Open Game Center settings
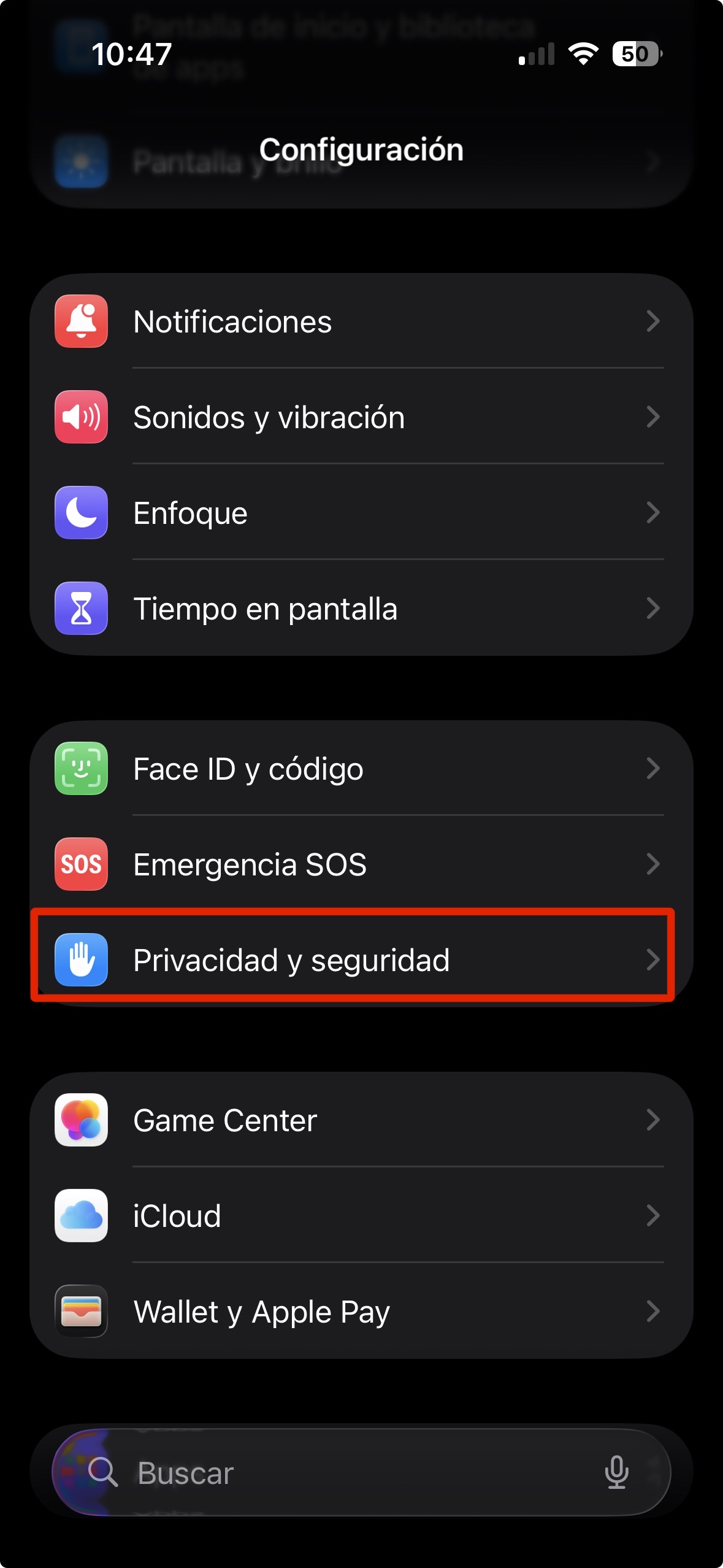This screenshot has width=723, height=1568. (361, 1120)
